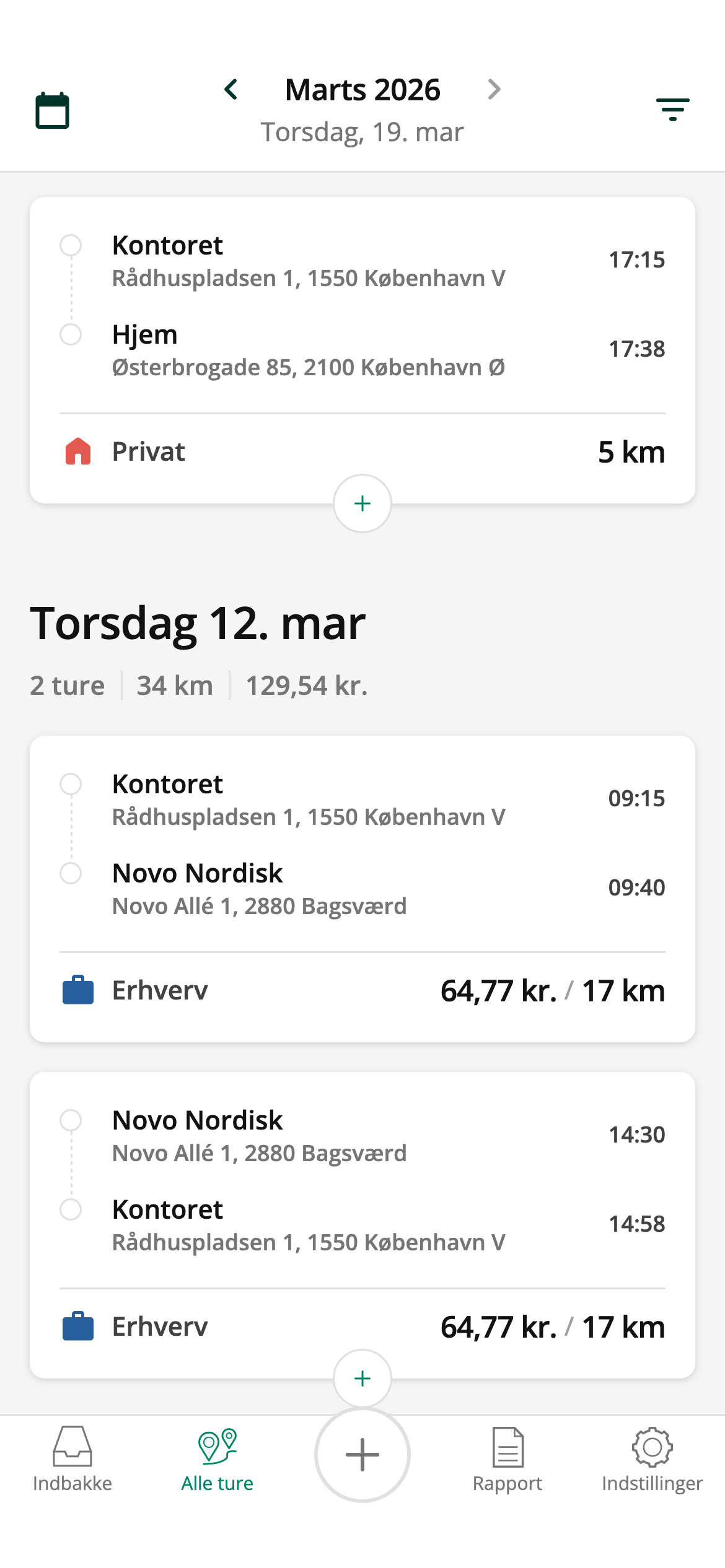Go to the next month

point(494,90)
